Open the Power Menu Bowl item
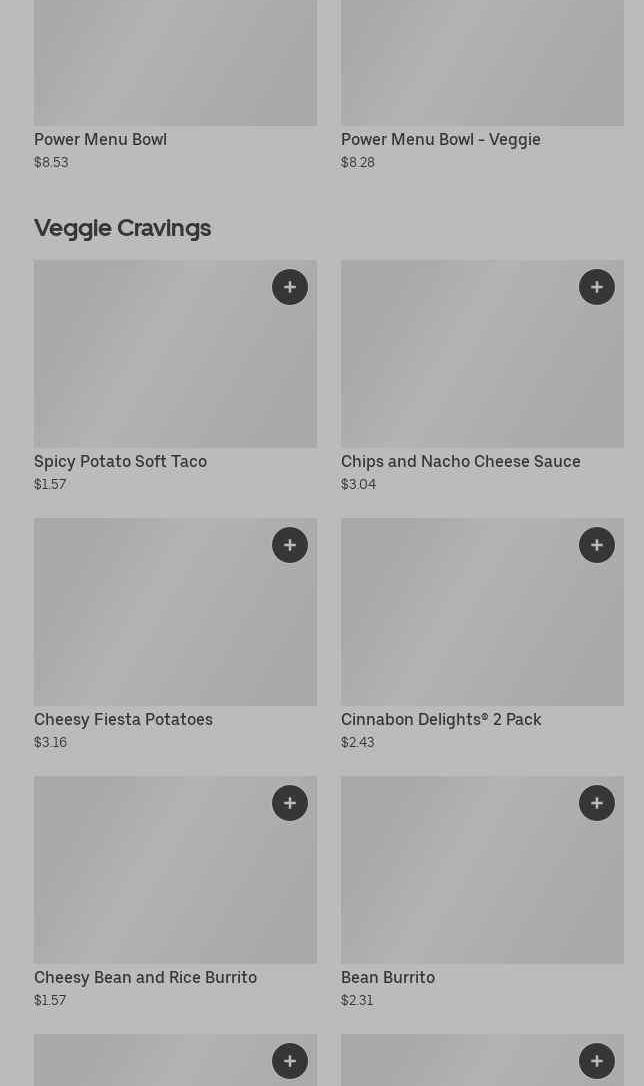Viewport: 644px width, 1086px height. [x=175, y=70]
